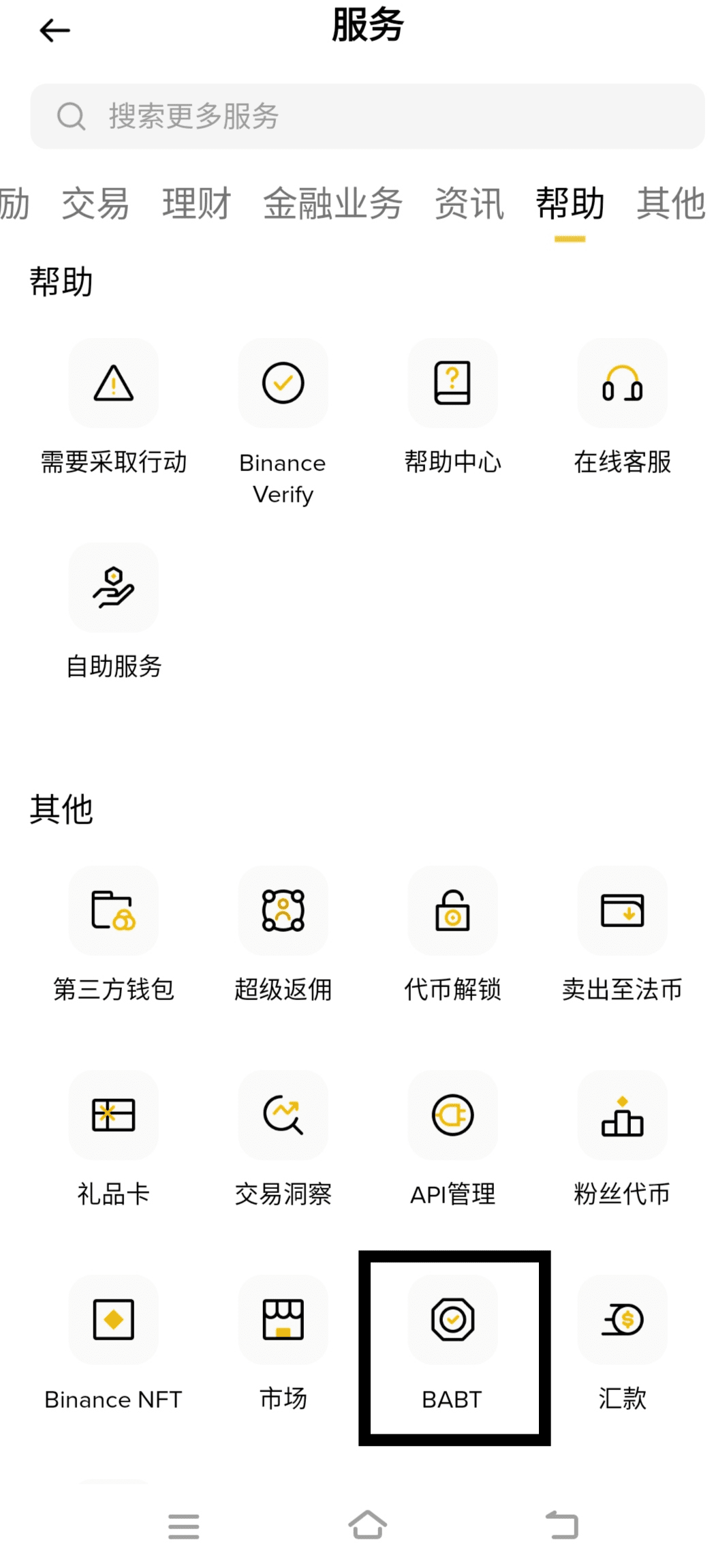Open 需要采取行动 service
The height and width of the screenshot is (1568, 714).
coord(114,409)
